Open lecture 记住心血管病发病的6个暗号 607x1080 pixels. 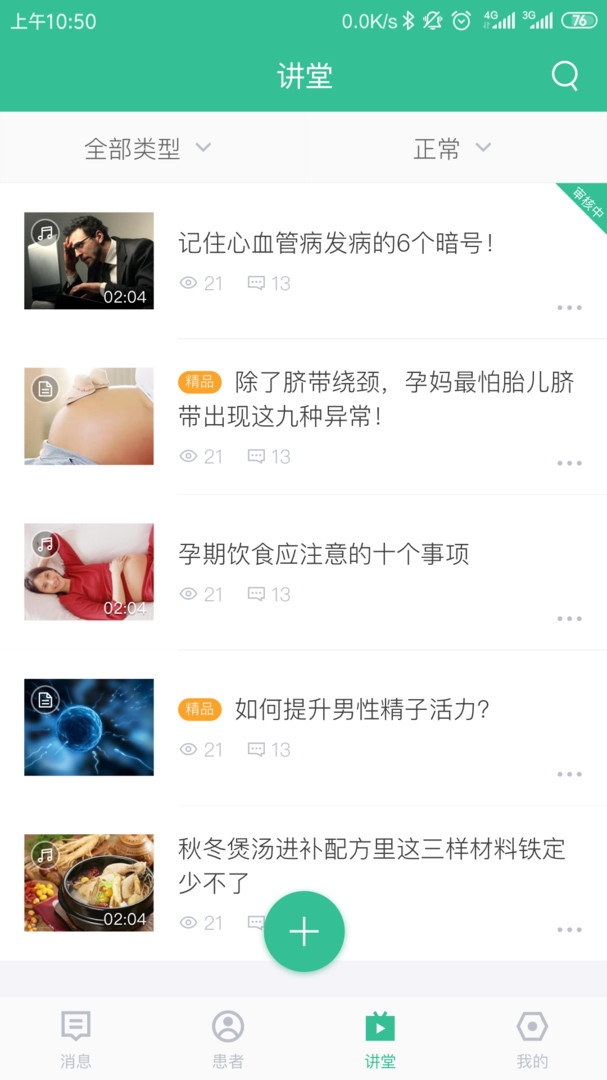pyautogui.click(x=336, y=243)
